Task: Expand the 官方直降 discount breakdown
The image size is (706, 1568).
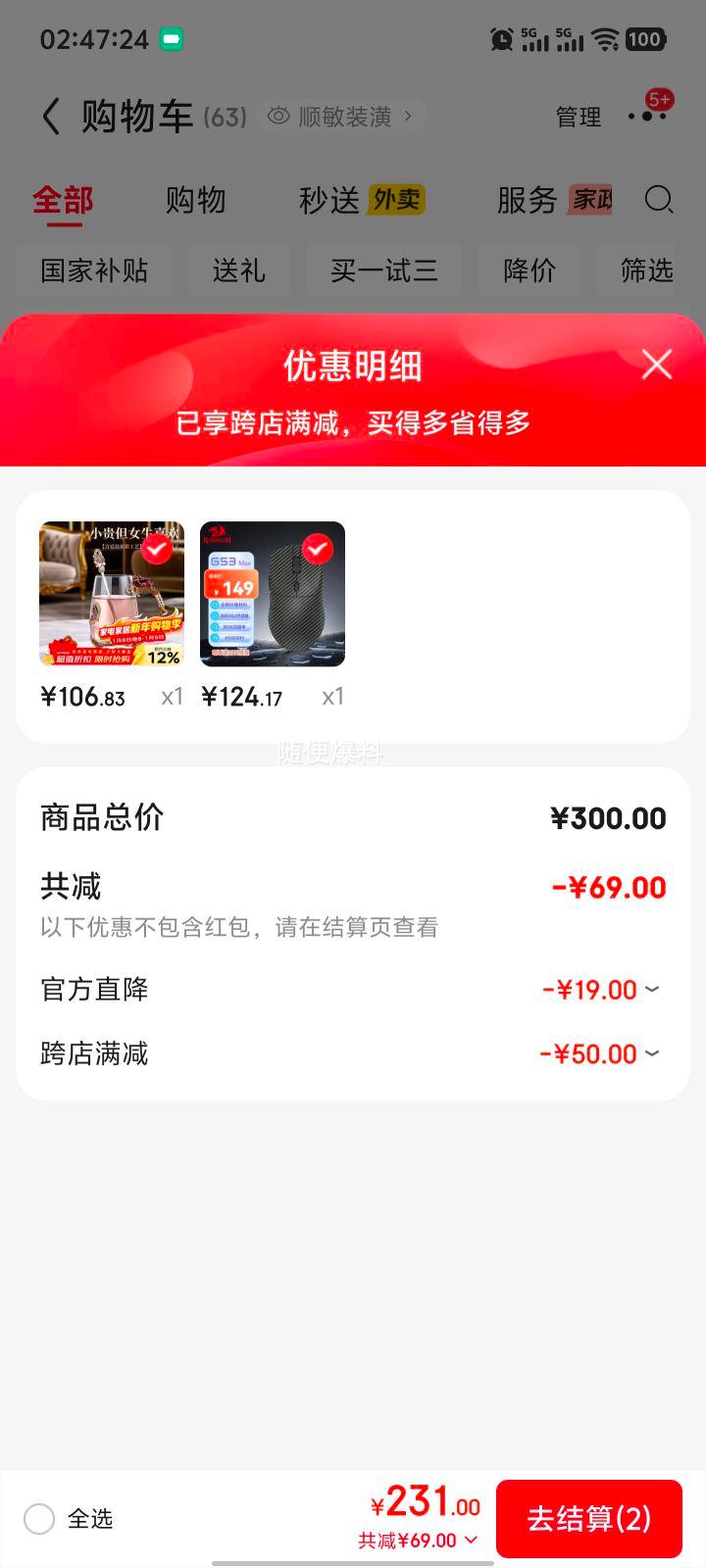Action: point(600,990)
